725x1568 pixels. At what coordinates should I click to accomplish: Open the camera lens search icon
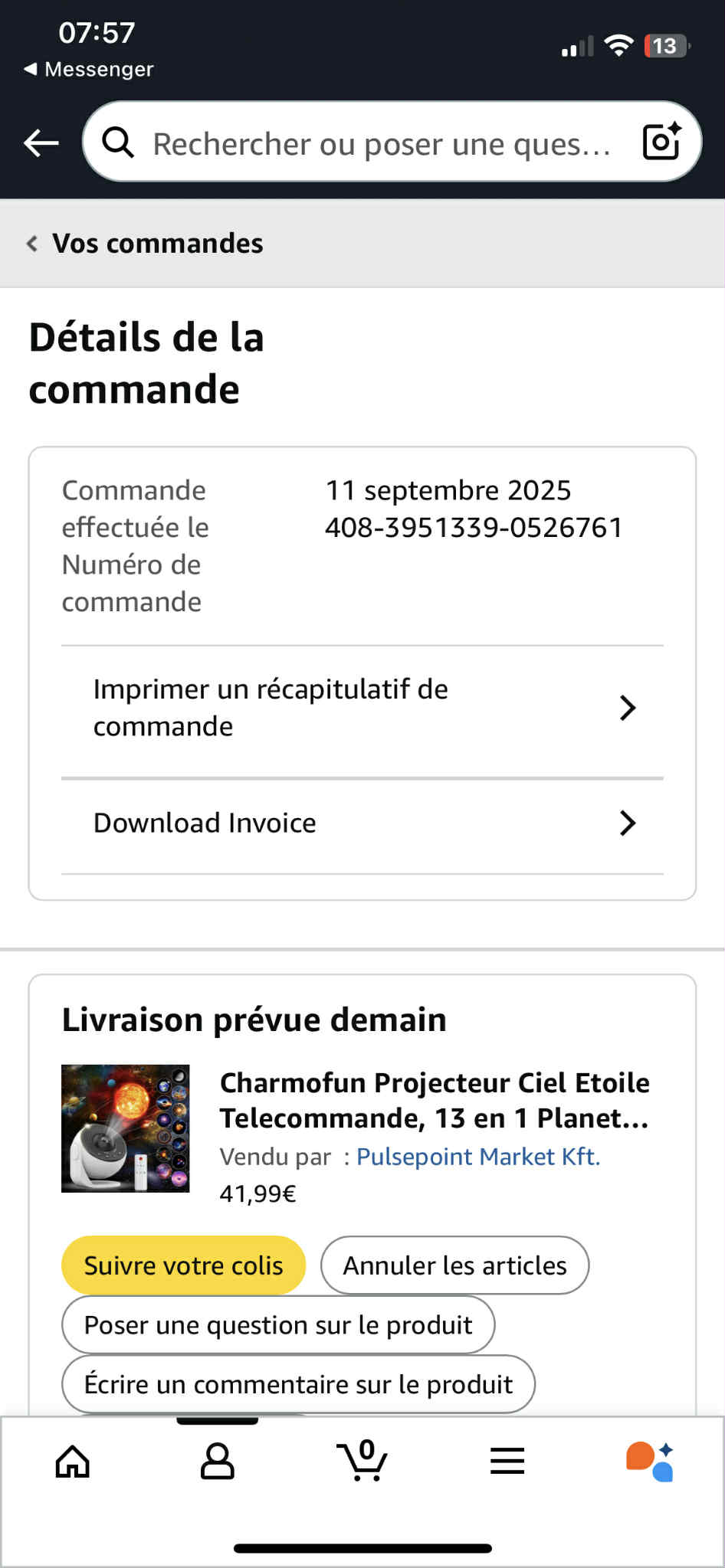click(x=661, y=142)
